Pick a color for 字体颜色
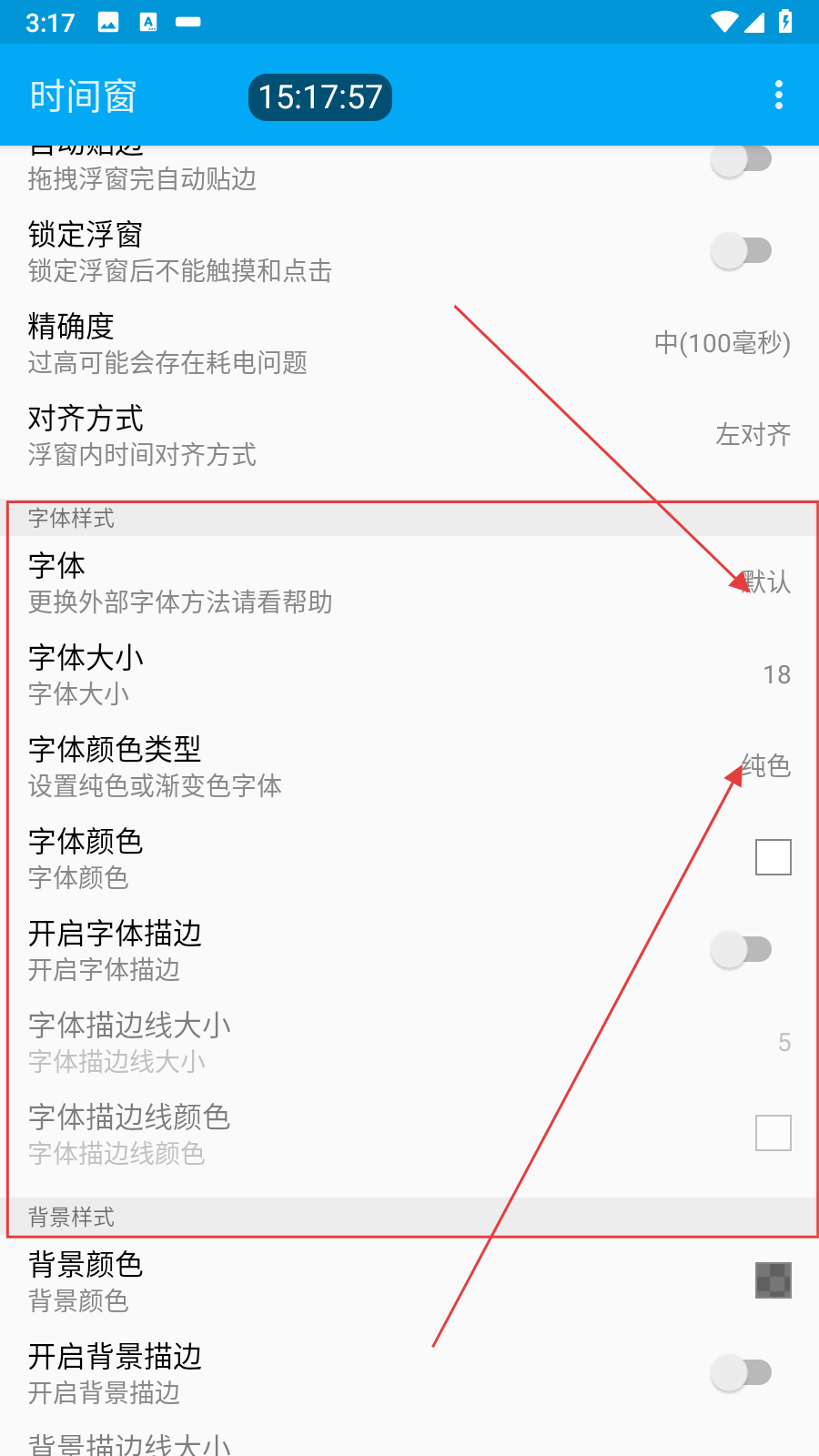Screen dimensions: 819x1456 point(773,857)
